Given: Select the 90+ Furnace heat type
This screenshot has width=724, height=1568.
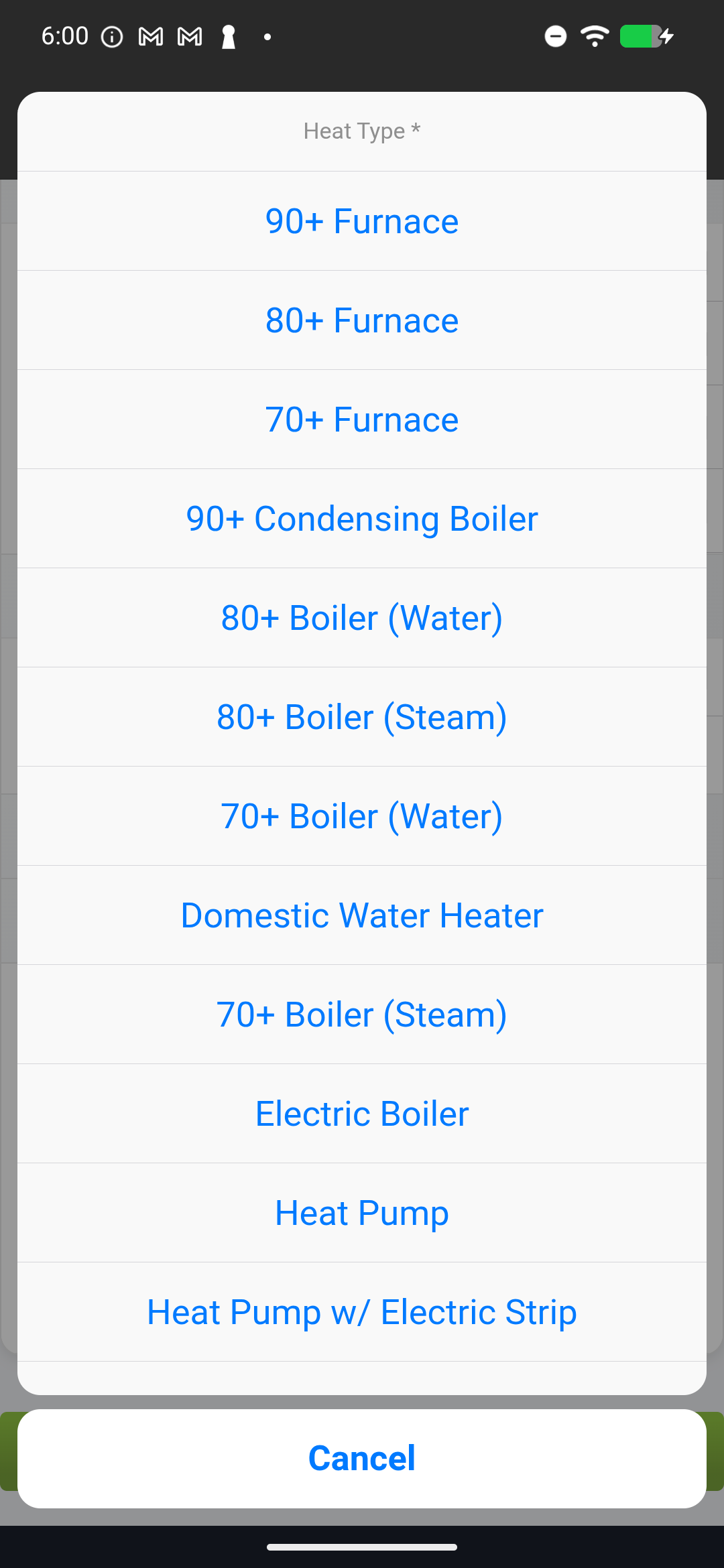Looking at the screenshot, I should (x=362, y=220).
